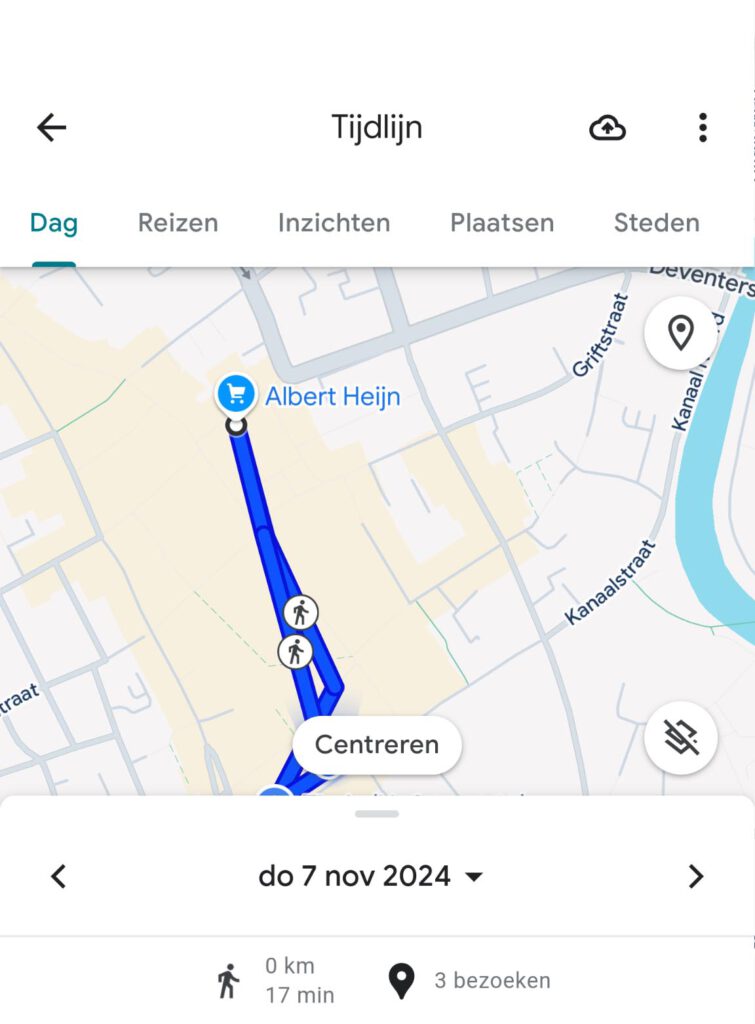The image size is (755, 1024).
Task: Switch to the Steden tab
Action: (656, 223)
